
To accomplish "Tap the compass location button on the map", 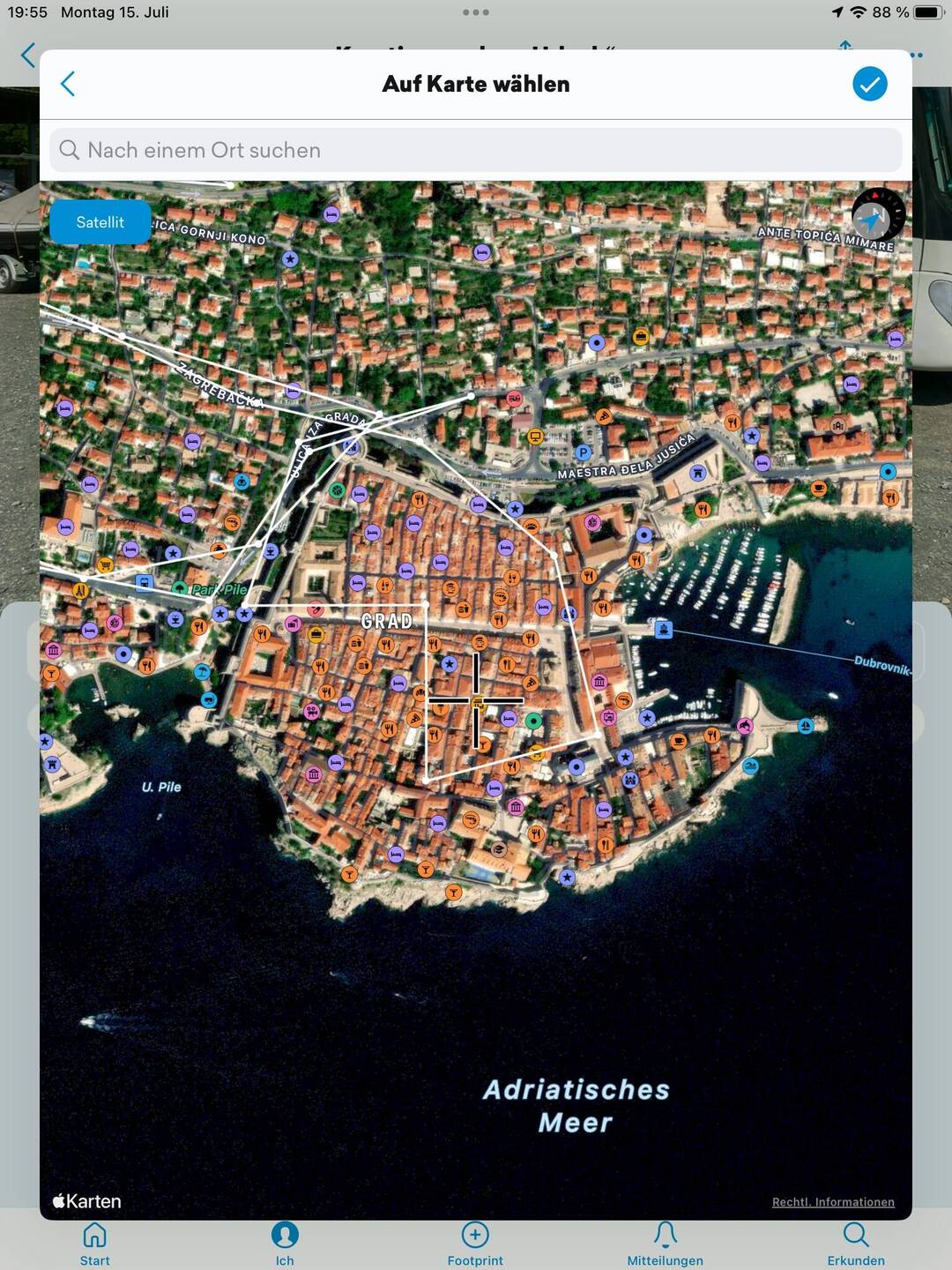I will point(877,216).
